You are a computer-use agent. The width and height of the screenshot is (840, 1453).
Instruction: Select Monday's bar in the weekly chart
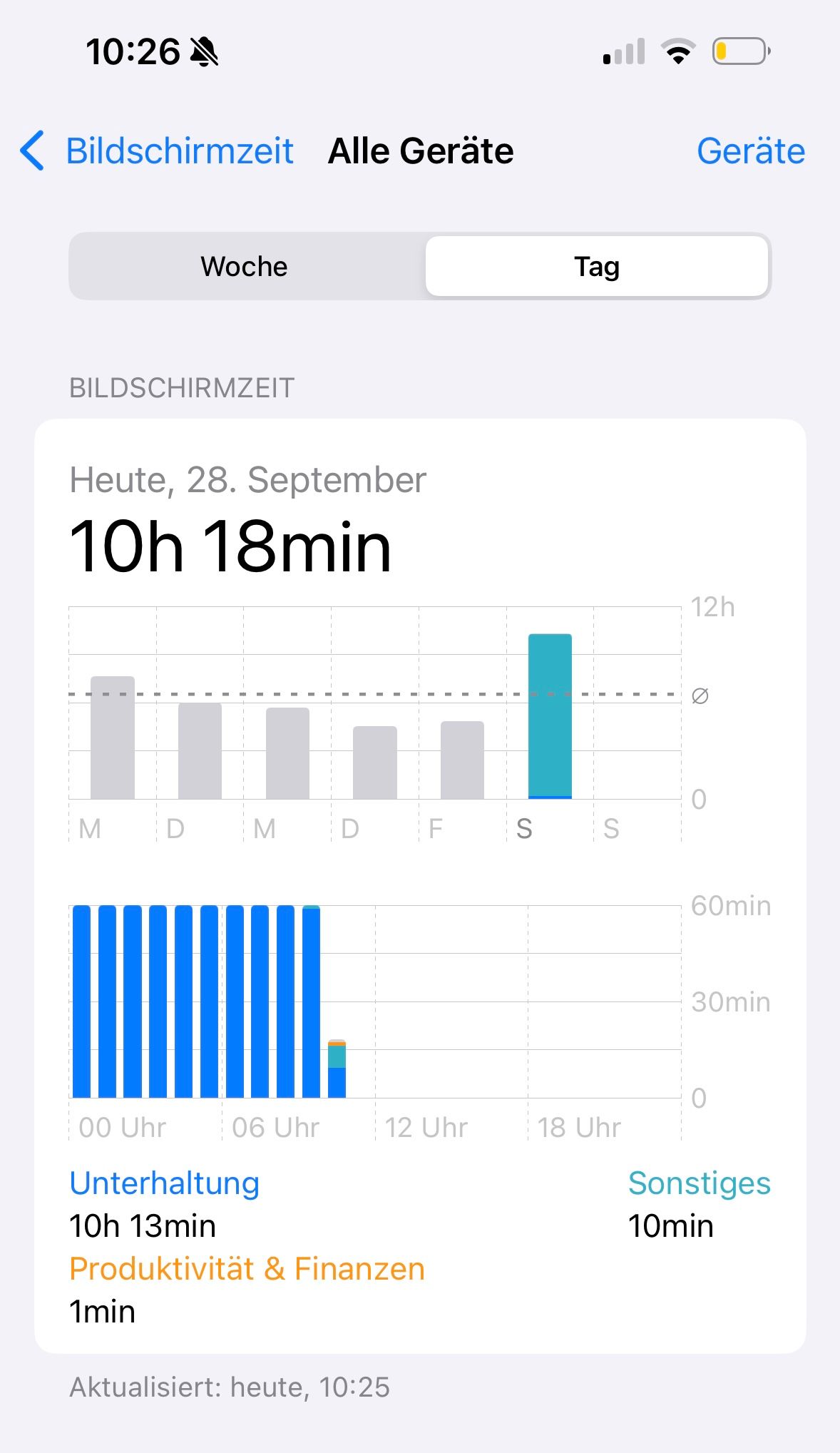click(x=113, y=738)
